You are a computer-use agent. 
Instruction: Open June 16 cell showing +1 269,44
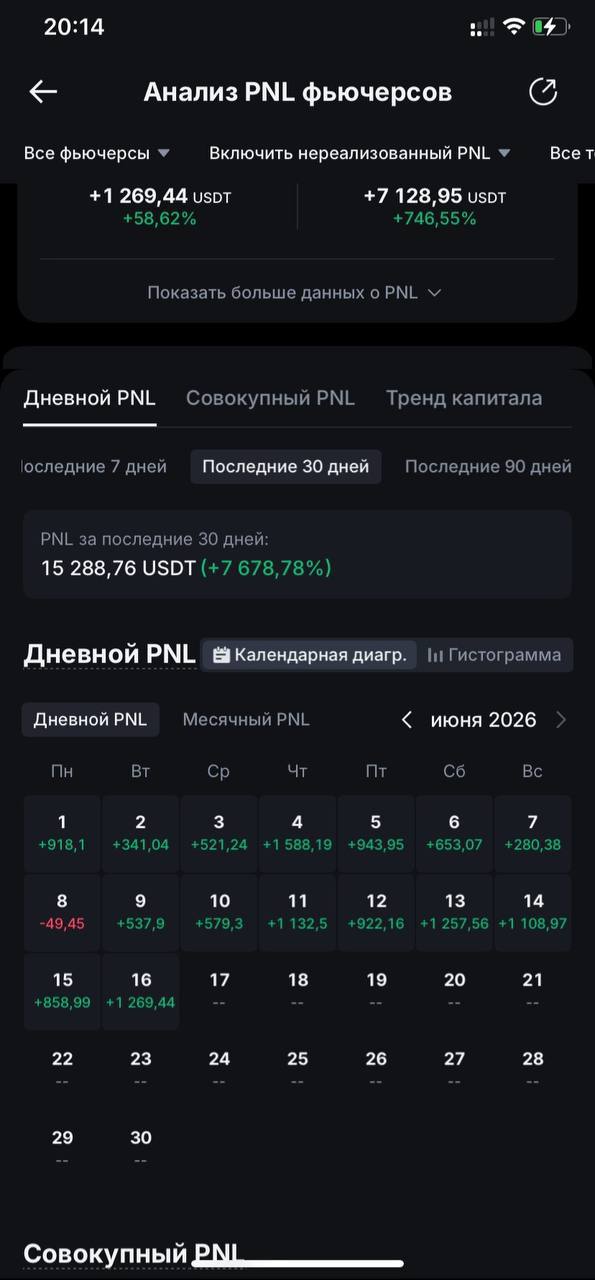click(141, 991)
